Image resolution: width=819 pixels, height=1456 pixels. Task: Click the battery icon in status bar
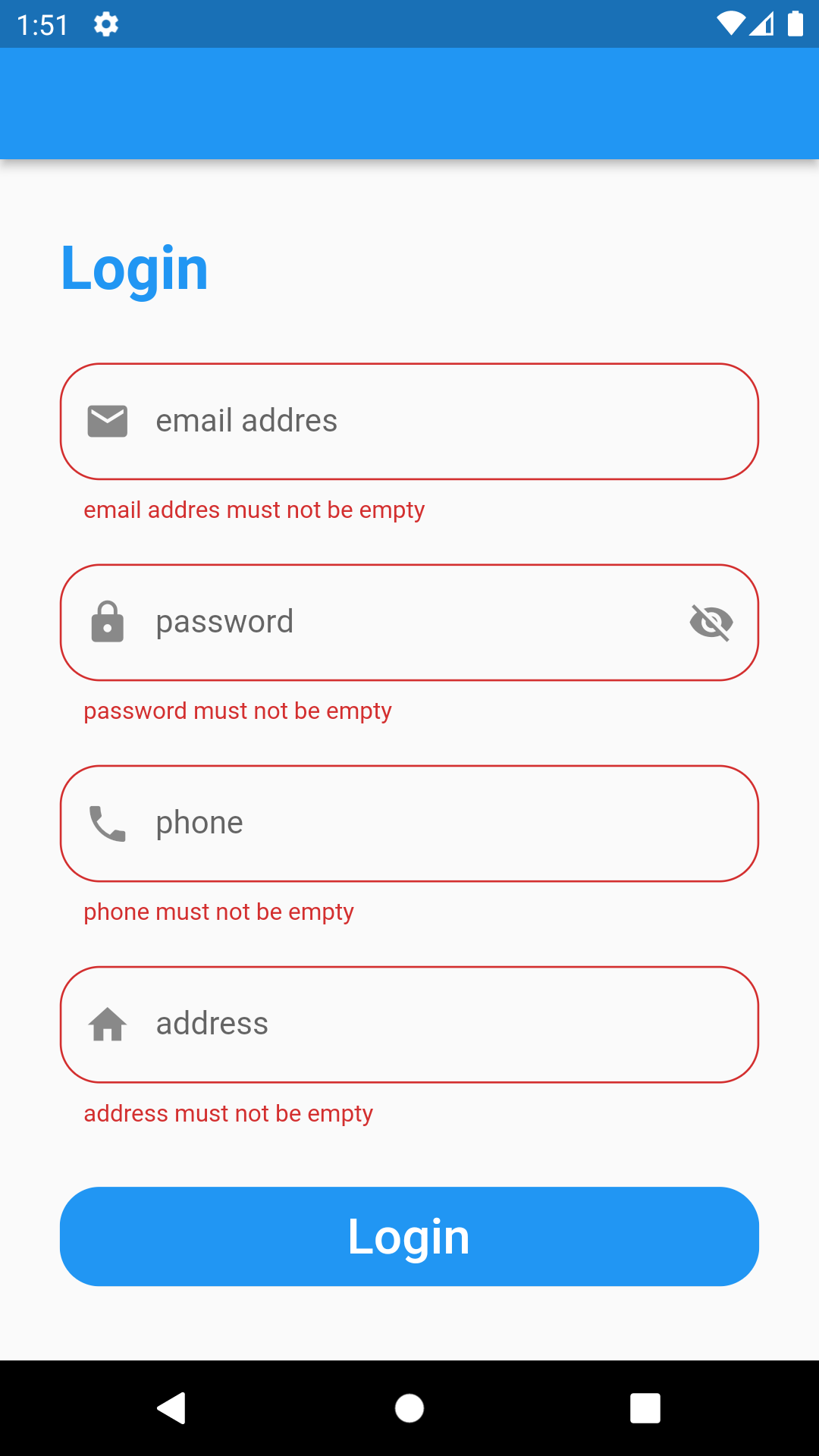(x=795, y=24)
